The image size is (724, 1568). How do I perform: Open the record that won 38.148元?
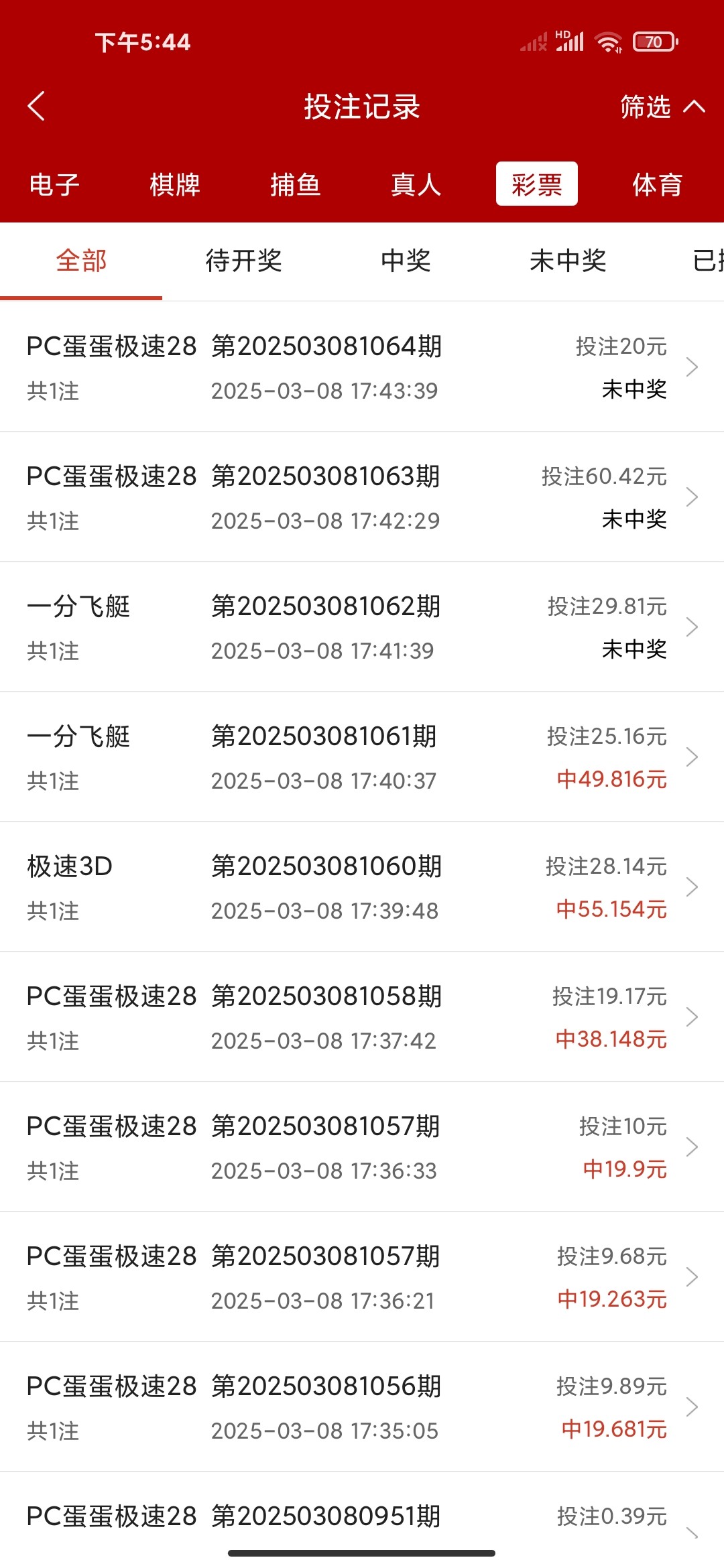click(362, 1017)
